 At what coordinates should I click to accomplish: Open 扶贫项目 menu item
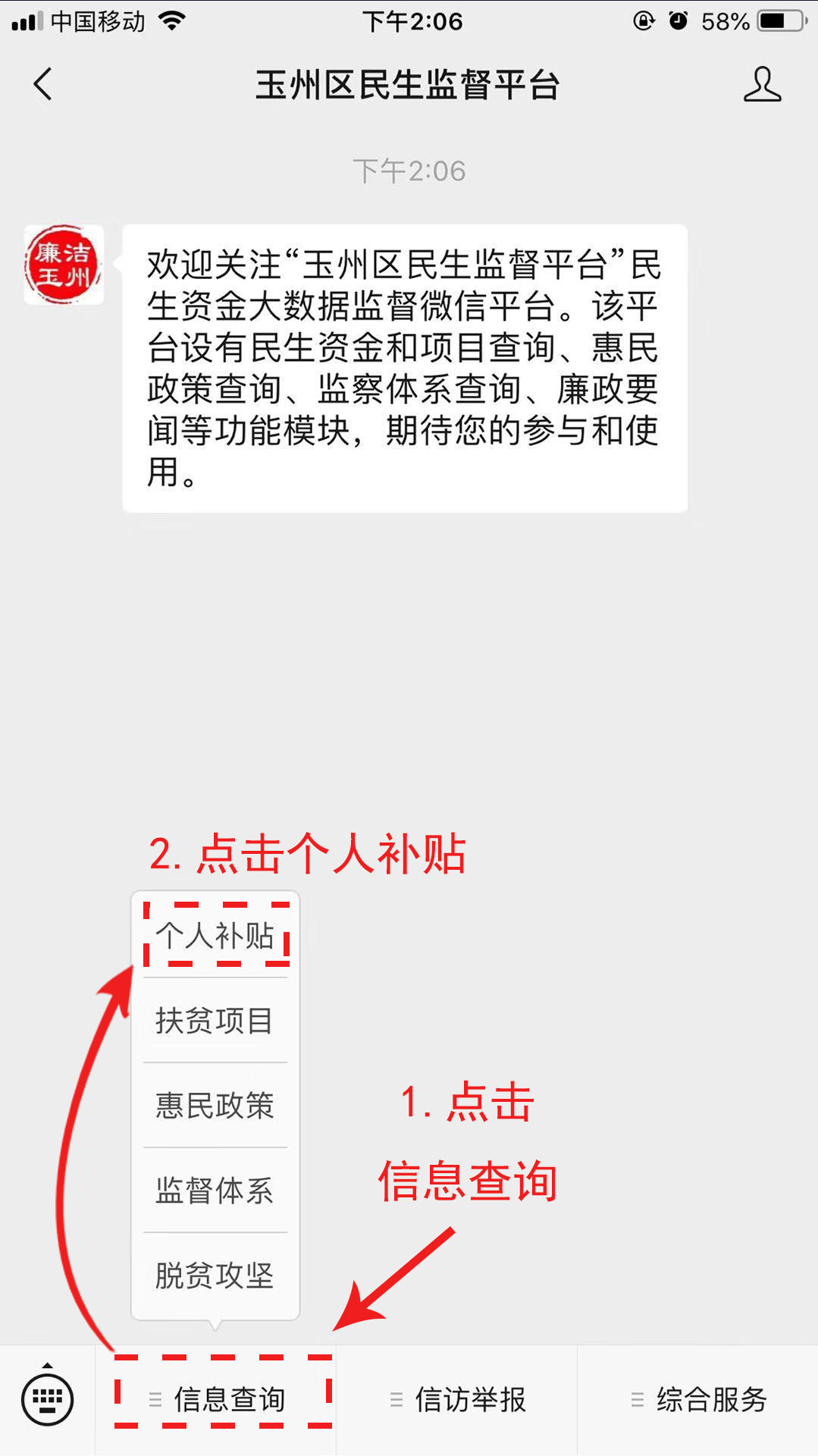click(x=215, y=1021)
